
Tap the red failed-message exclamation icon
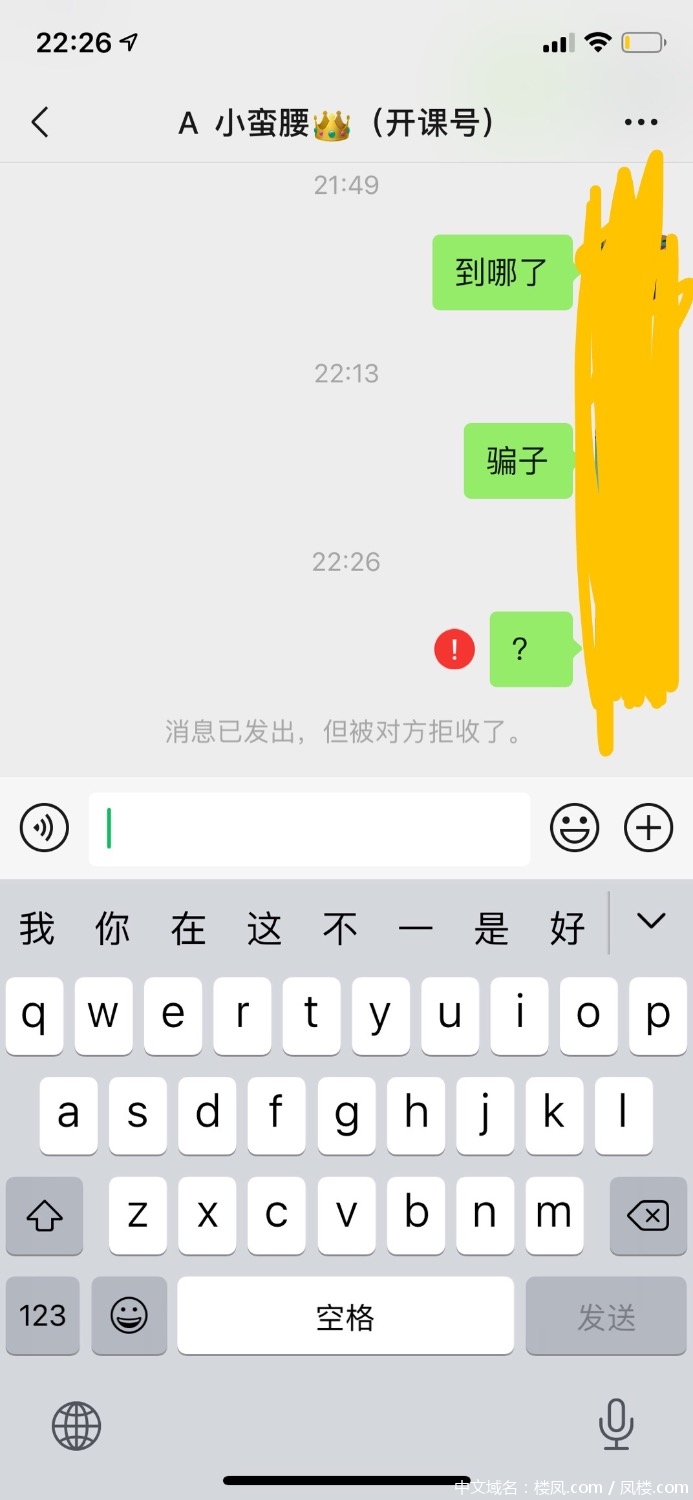[x=454, y=650]
